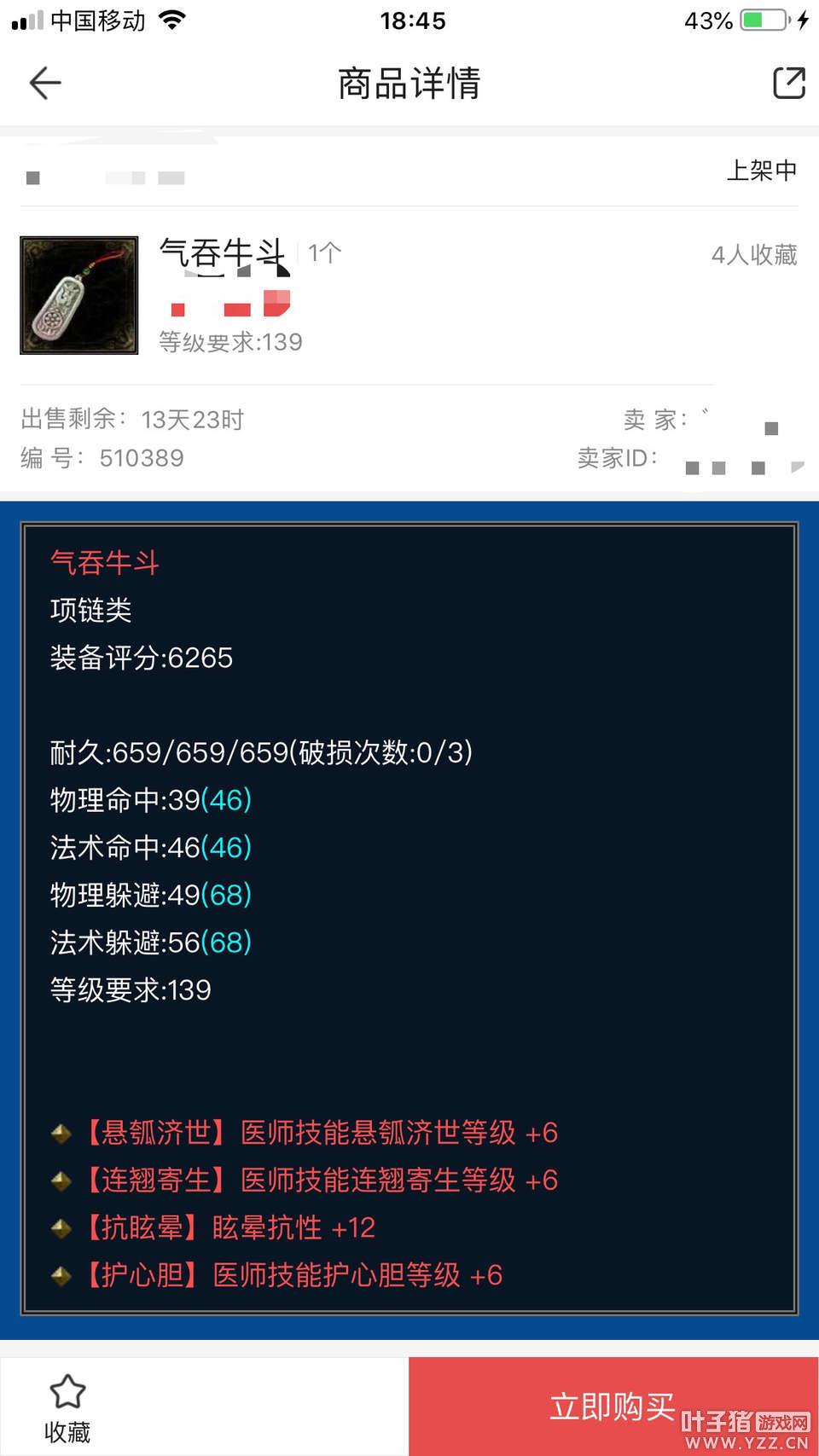Go back using the arrow icon
The height and width of the screenshot is (1456, 819).
[x=45, y=83]
